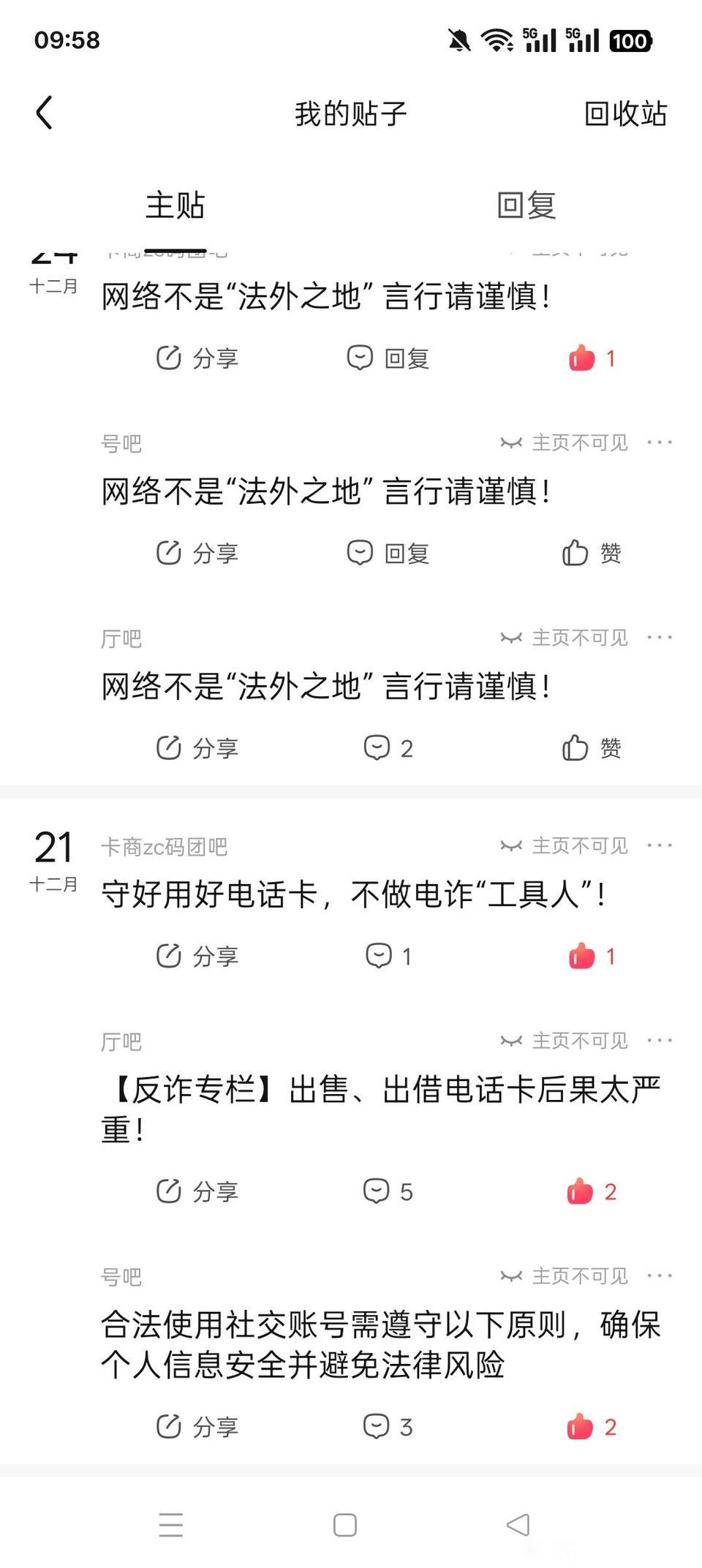
Task: Open overflow menu for 合法使用社交账号 post
Action: click(660, 1276)
